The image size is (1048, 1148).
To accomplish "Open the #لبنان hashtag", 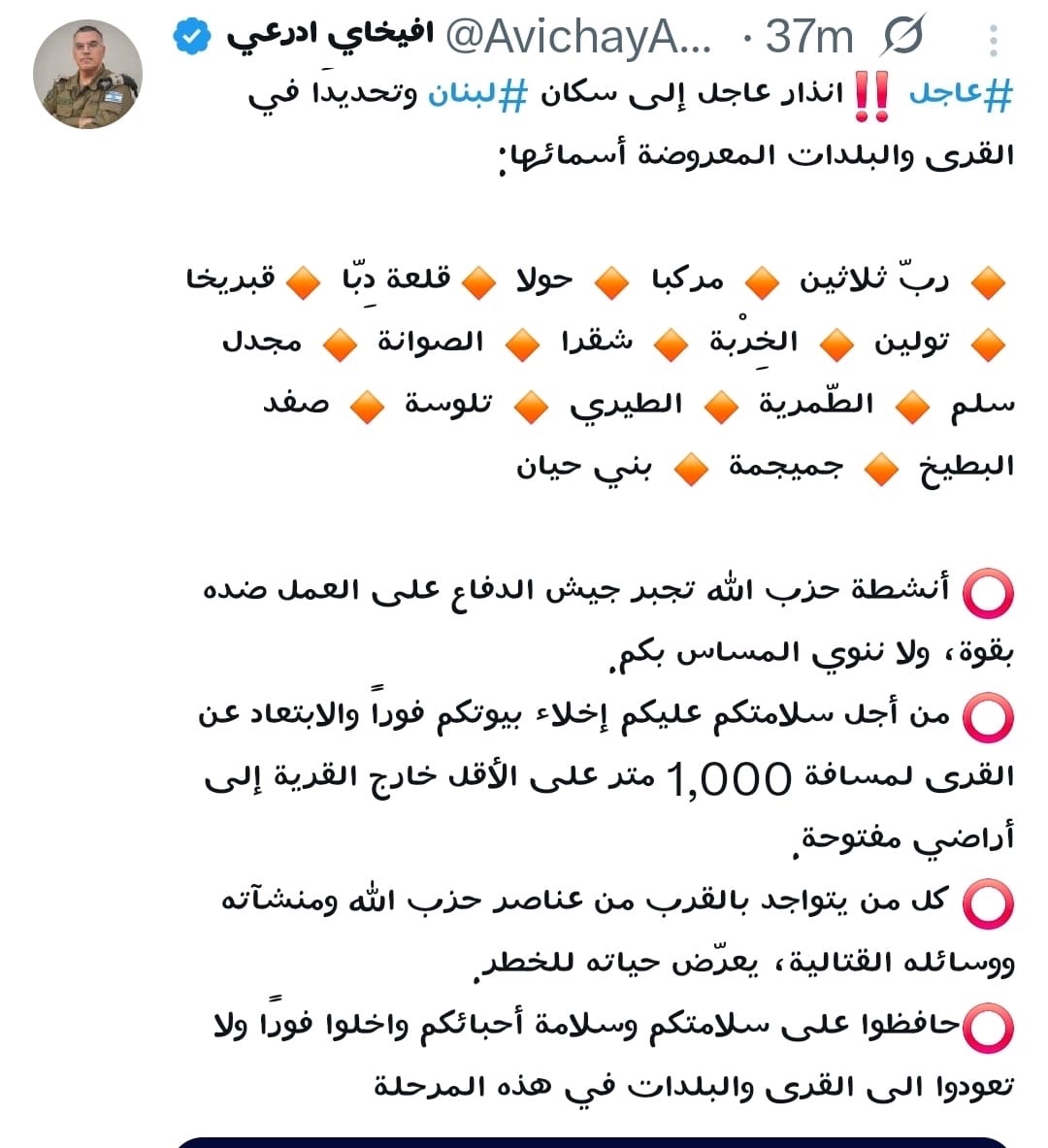I will pyautogui.click(x=477, y=94).
